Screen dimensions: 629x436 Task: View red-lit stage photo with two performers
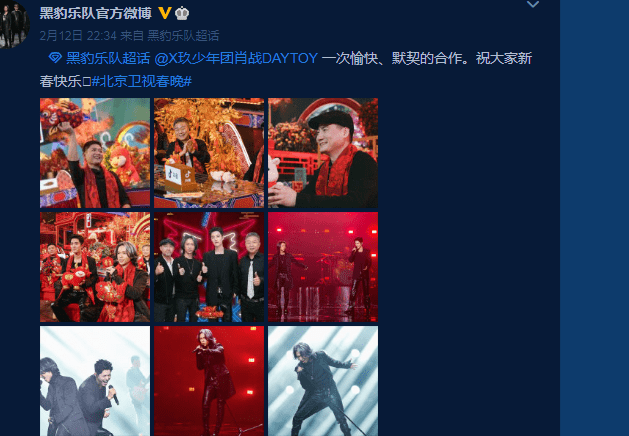(x=322, y=266)
